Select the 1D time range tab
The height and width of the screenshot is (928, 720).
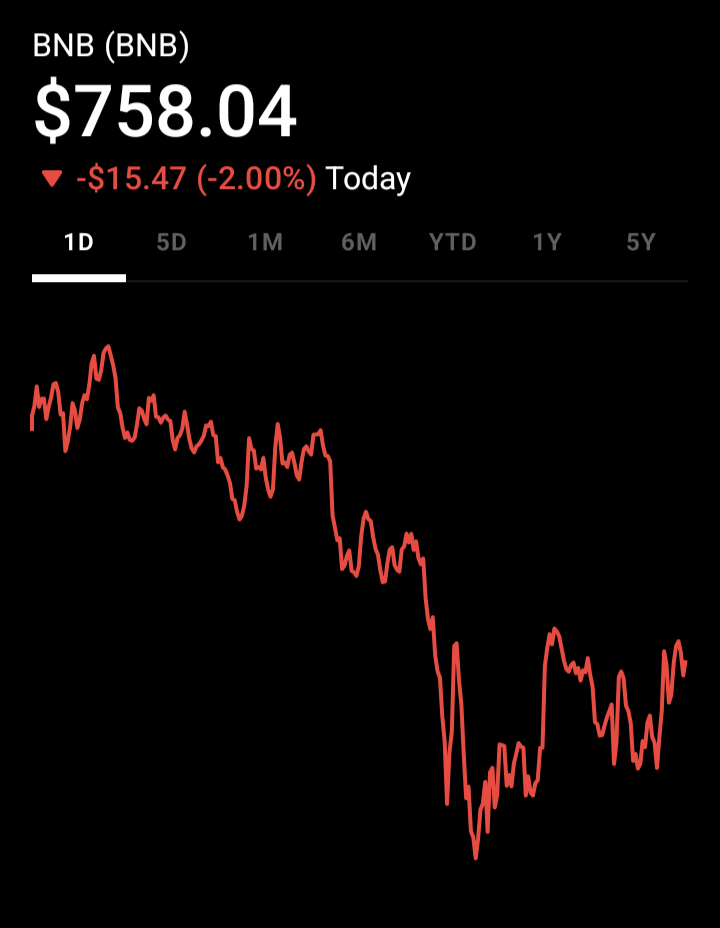click(78, 243)
